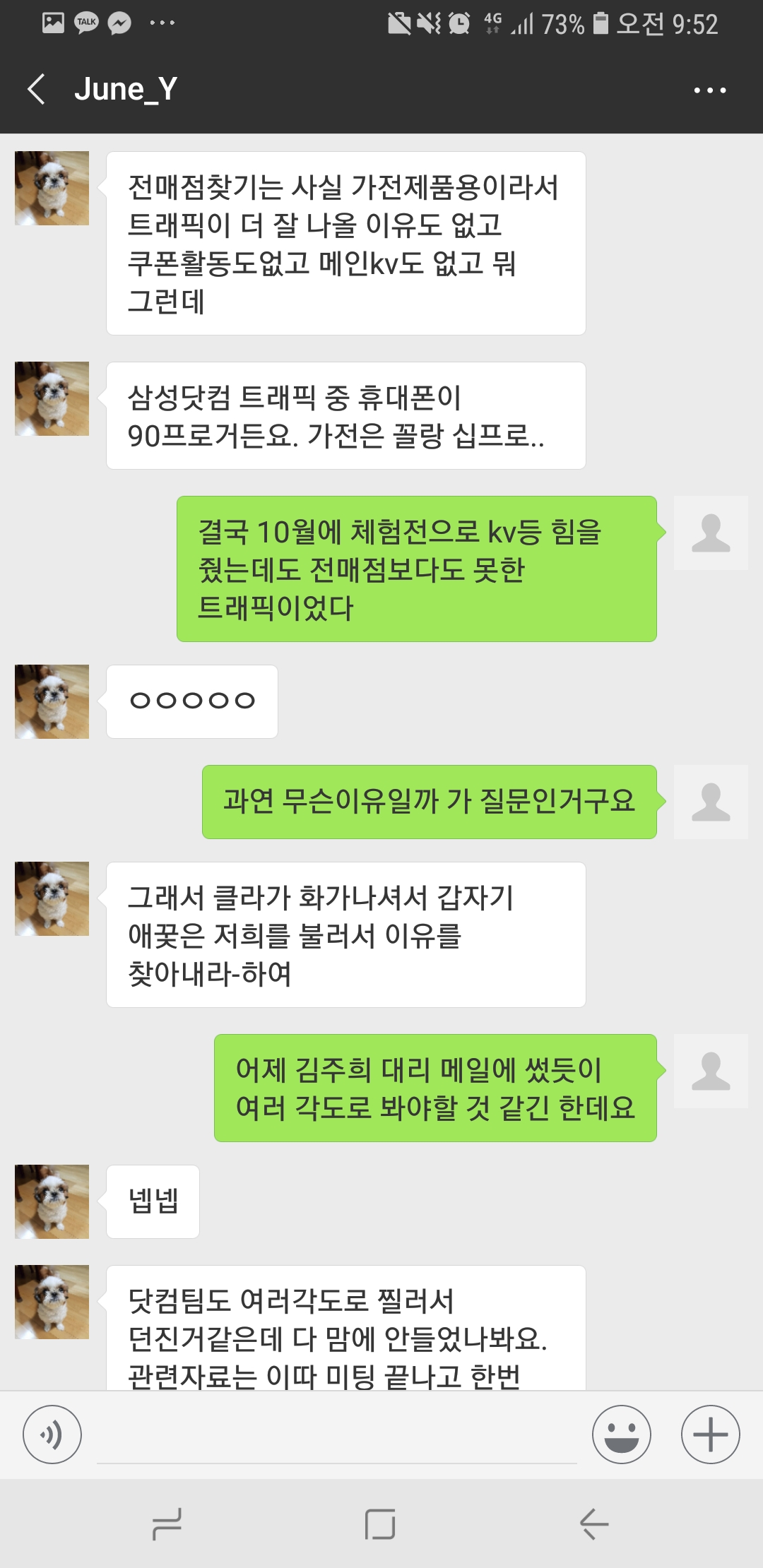
Task: Open my profile avatar beside 과연 무슨이유일까 message
Action: pos(711,802)
